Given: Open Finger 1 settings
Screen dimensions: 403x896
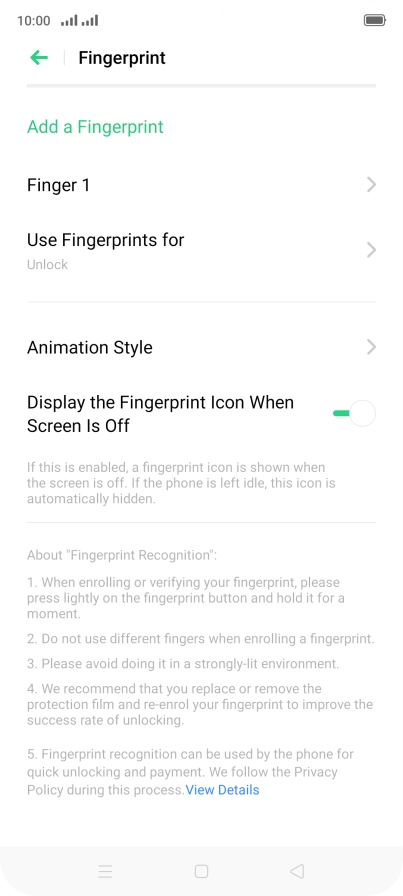Looking at the screenshot, I should point(201,185).
